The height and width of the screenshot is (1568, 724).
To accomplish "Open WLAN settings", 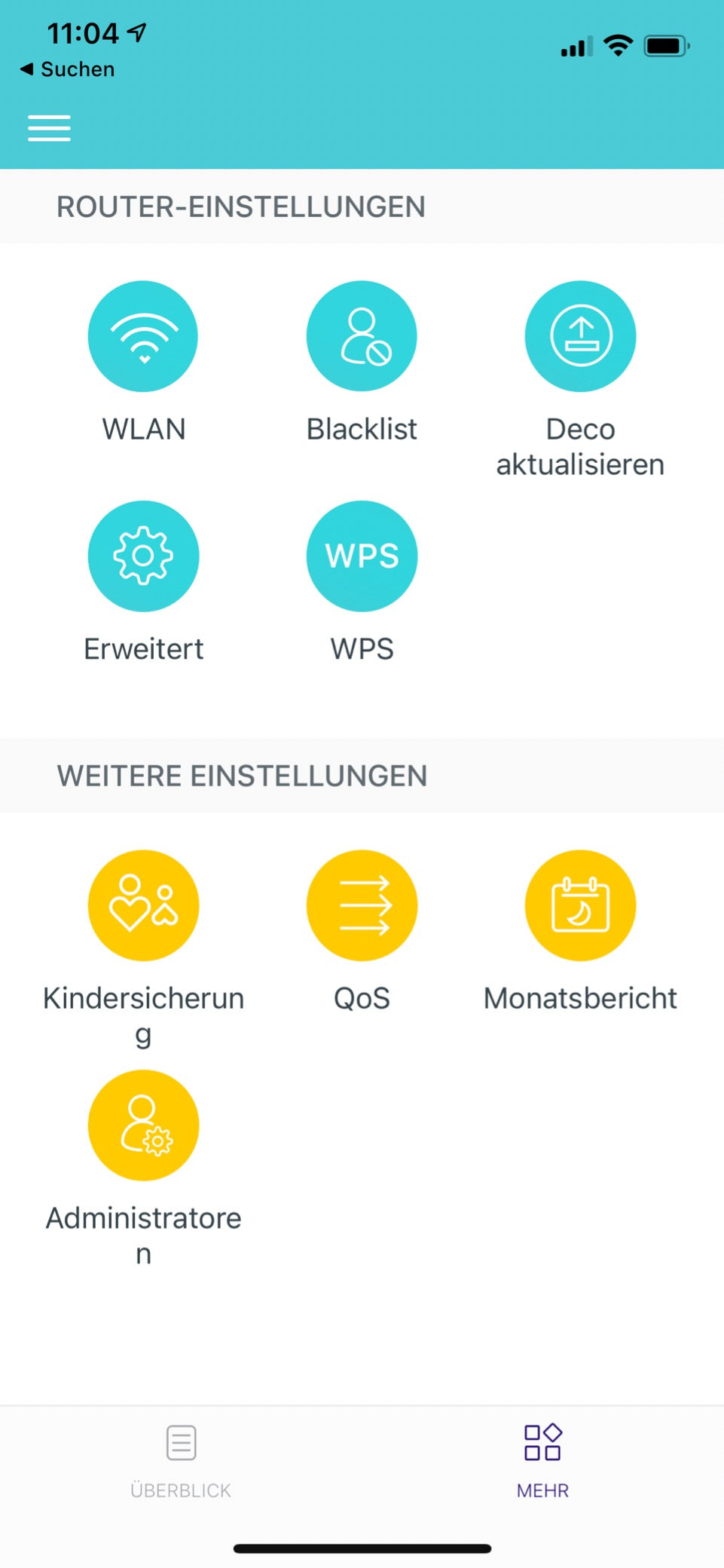I will click(143, 336).
